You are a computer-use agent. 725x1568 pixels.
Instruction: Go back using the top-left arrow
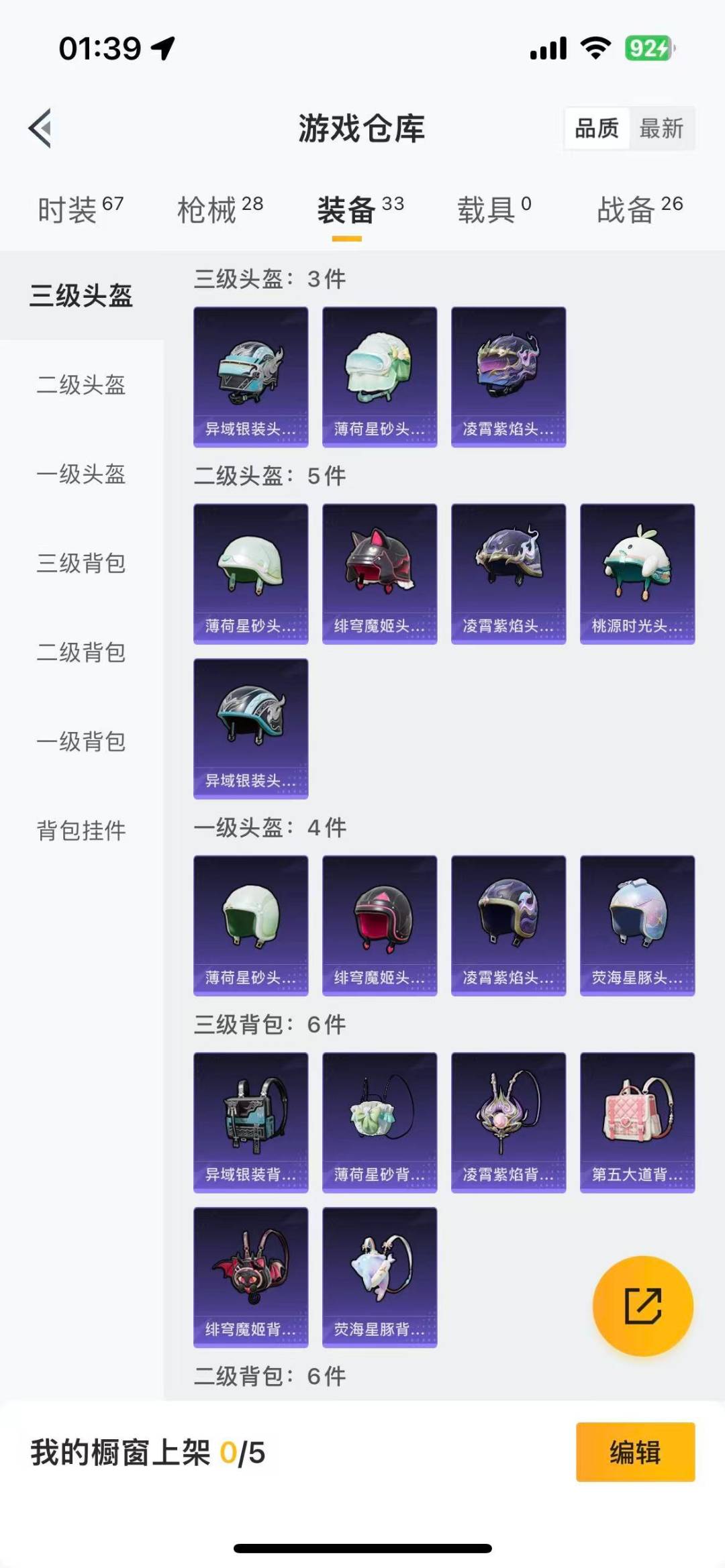pyautogui.click(x=40, y=127)
